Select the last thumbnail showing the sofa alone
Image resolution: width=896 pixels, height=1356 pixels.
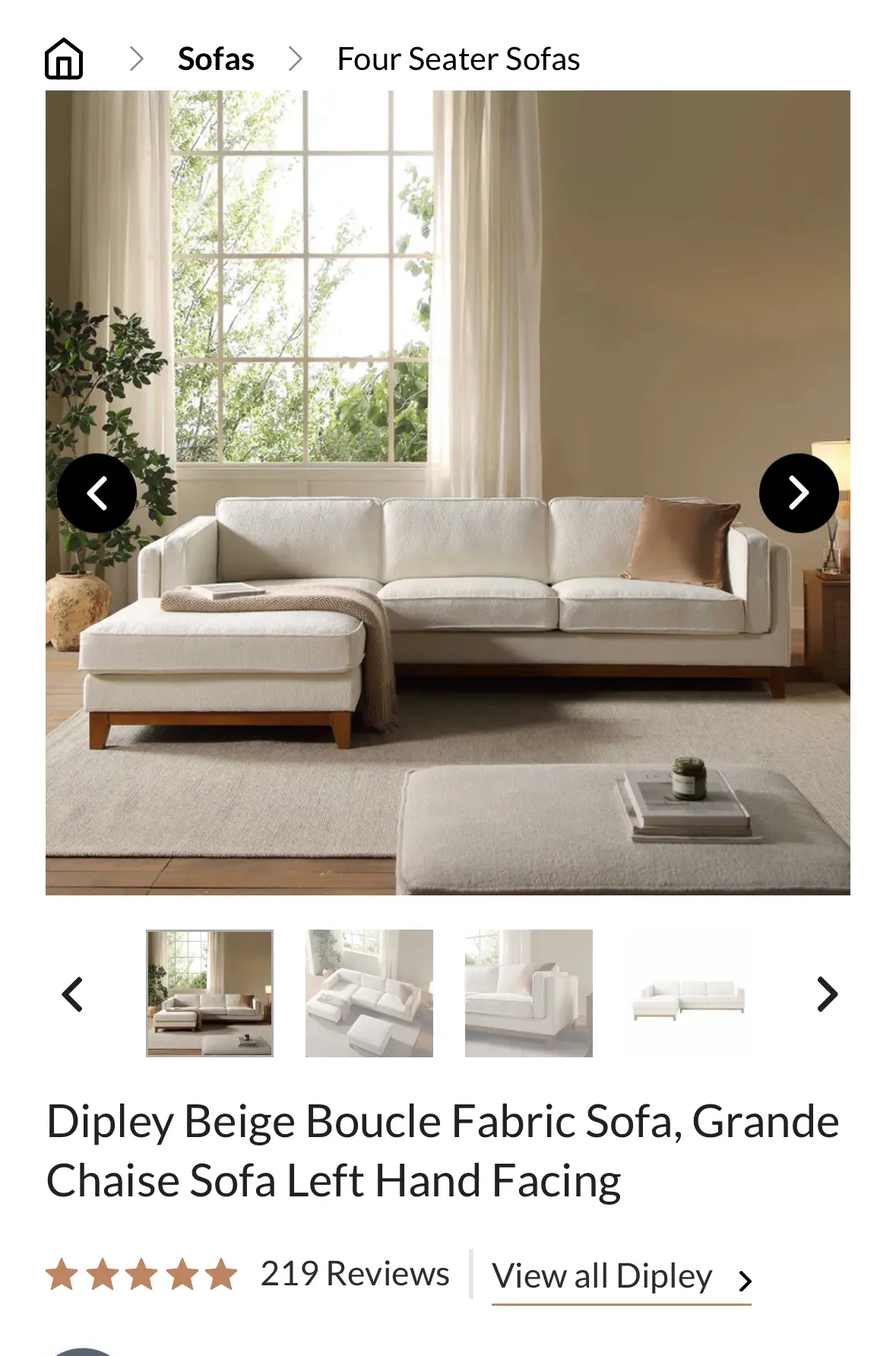click(688, 993)
